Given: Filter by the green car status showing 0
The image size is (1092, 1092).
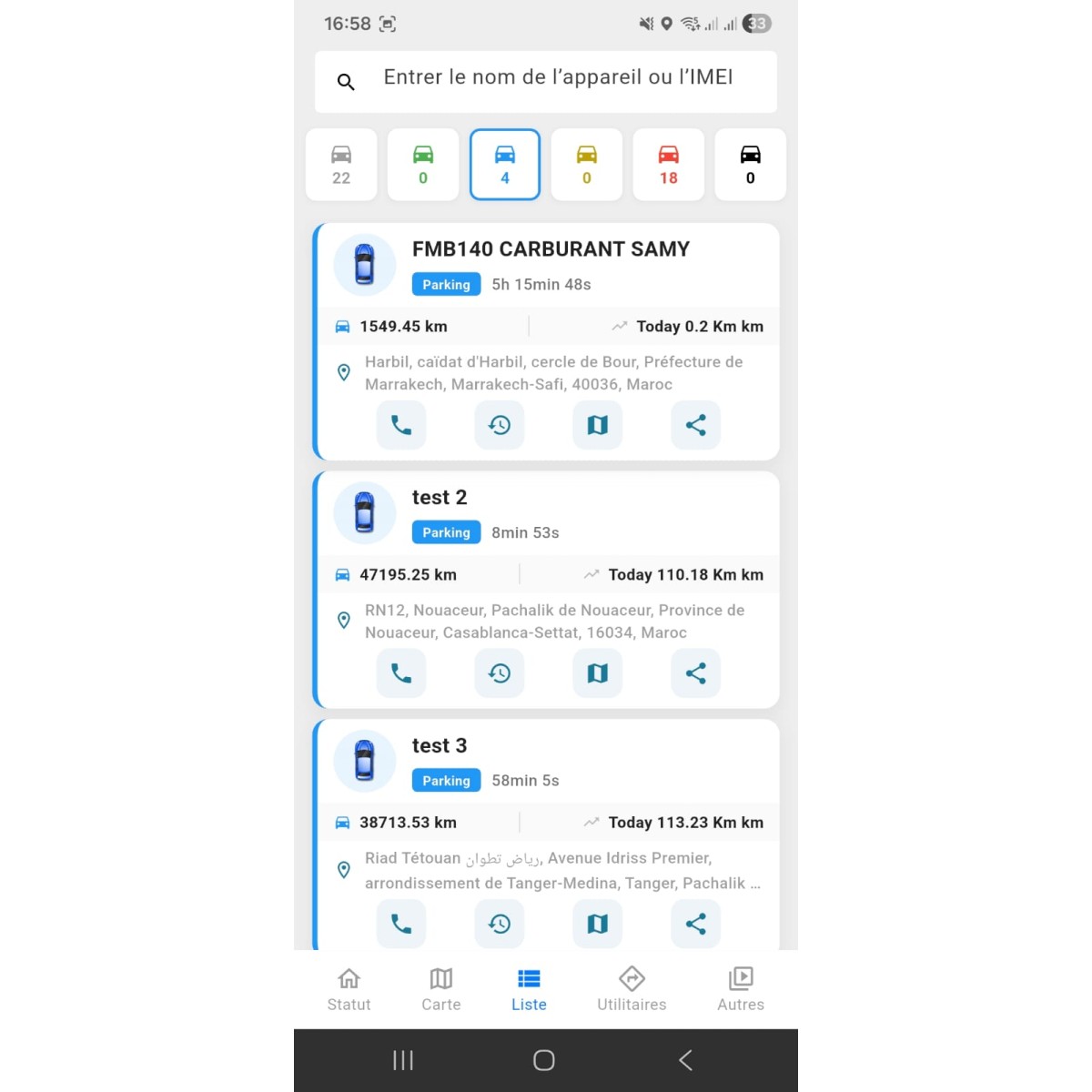Looking at the screenshot, I should 423,165.
